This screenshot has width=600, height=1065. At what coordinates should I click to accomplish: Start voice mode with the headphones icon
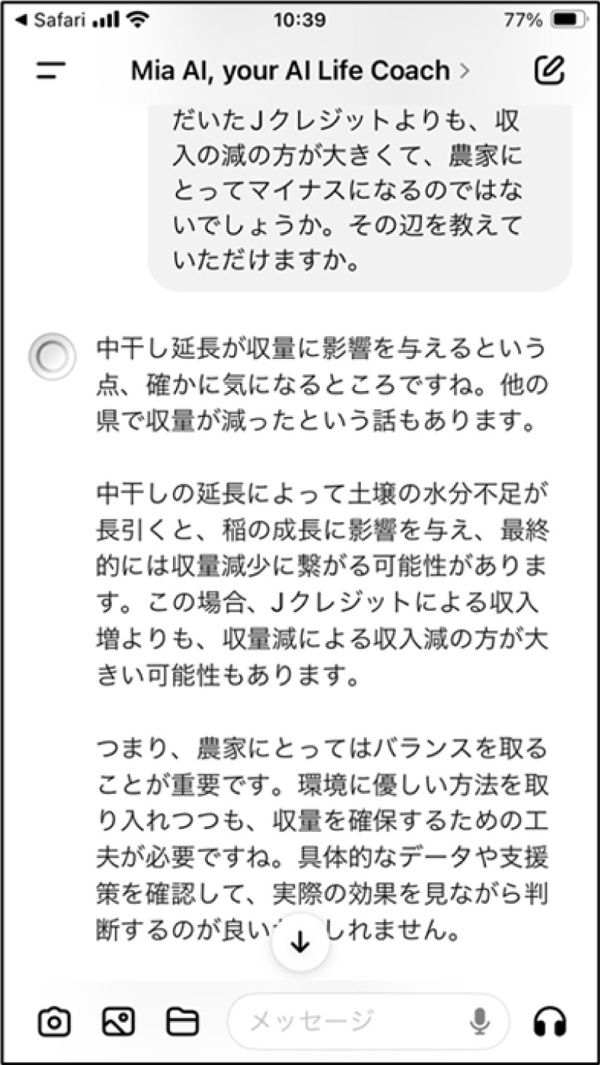click(x=550, y=1021)
